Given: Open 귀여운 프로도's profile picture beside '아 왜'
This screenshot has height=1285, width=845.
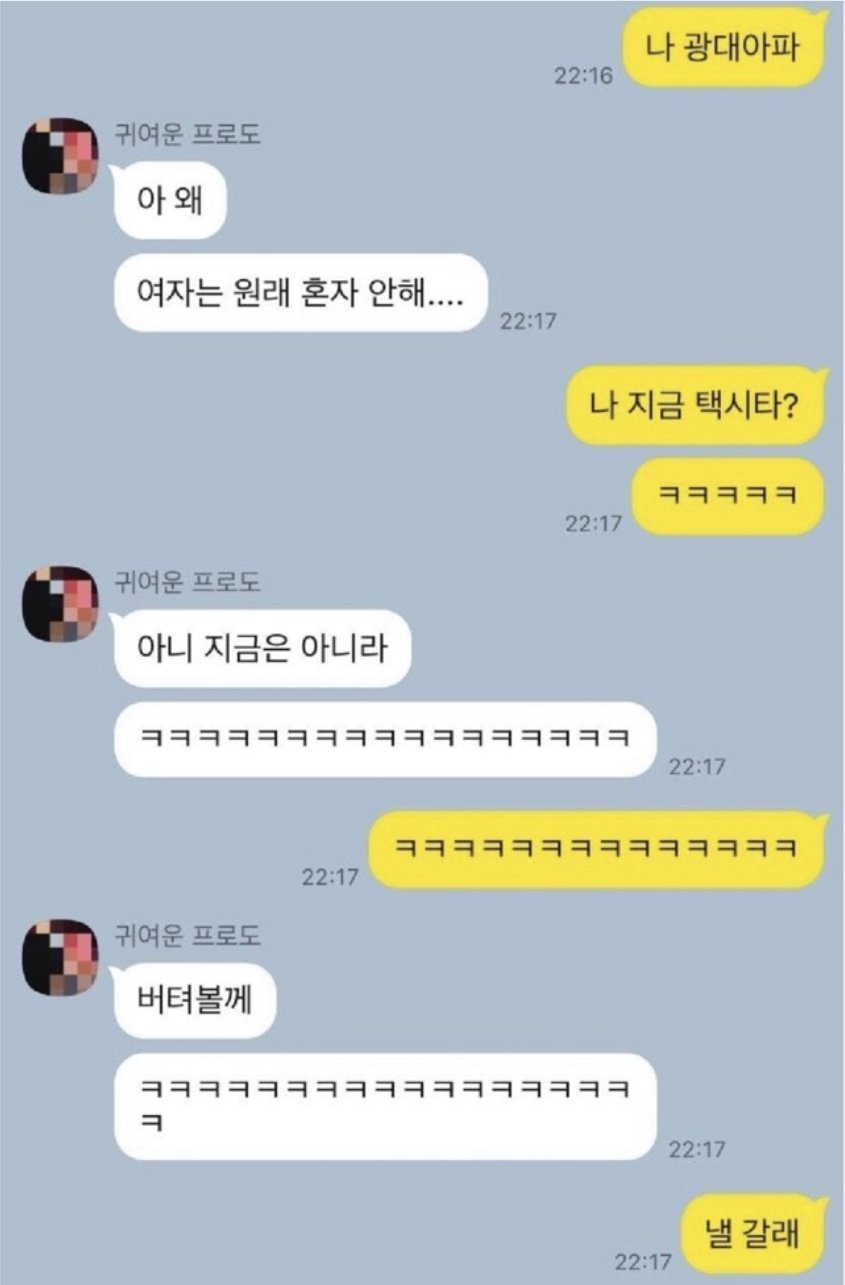Looking at the screenshot, I should coord(60,156).
